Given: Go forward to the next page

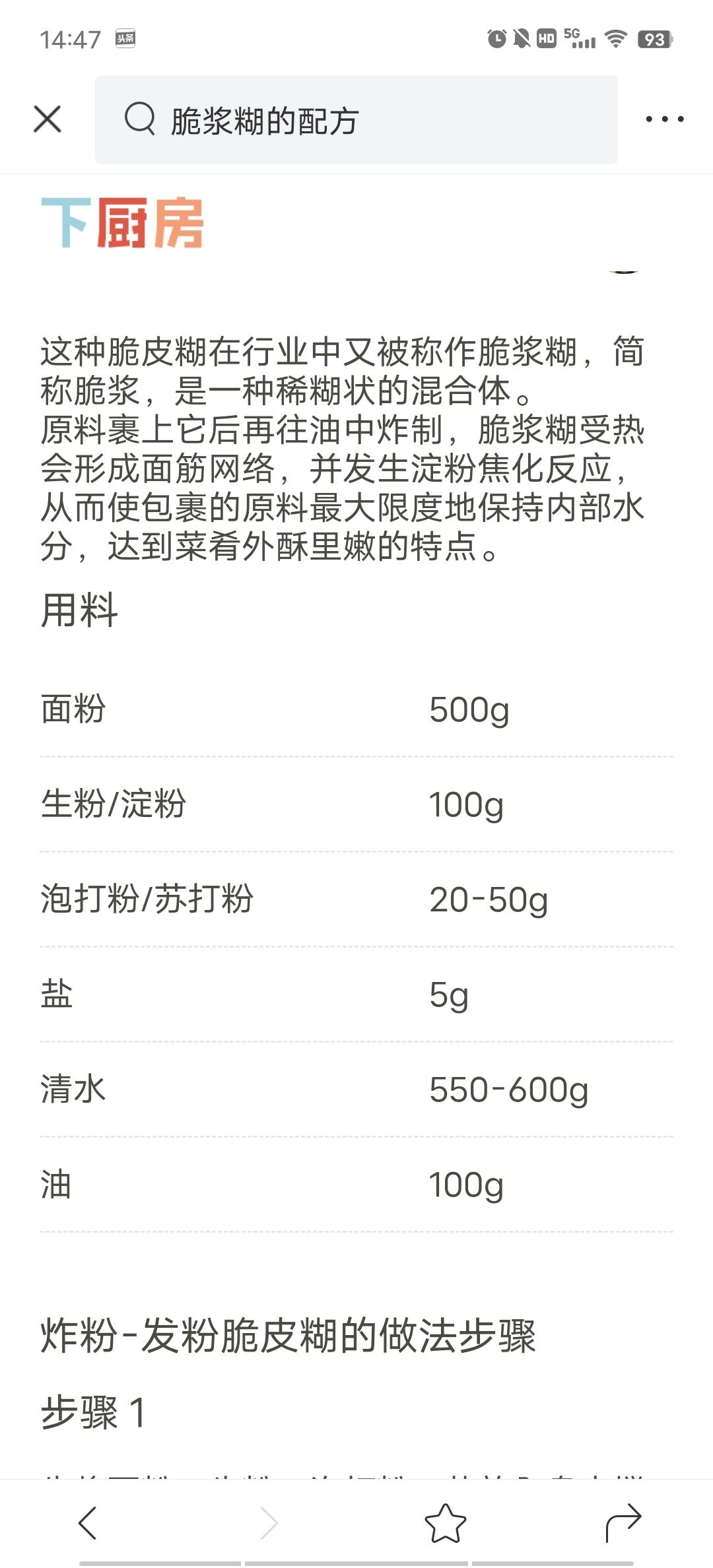Looking at the screenshot, I should pyautogui.click(x=268, y=1522).
